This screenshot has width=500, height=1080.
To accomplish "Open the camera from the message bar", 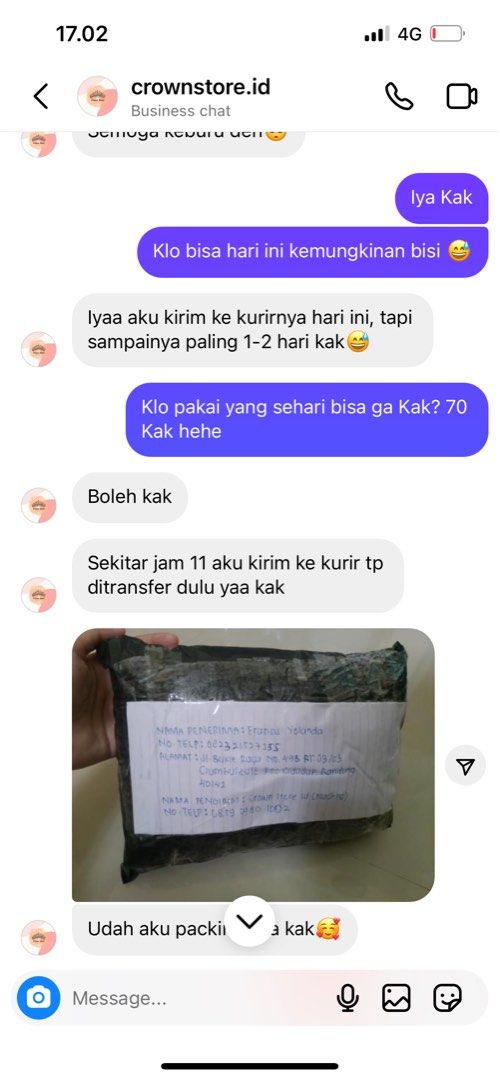I will tap(39, 997).
